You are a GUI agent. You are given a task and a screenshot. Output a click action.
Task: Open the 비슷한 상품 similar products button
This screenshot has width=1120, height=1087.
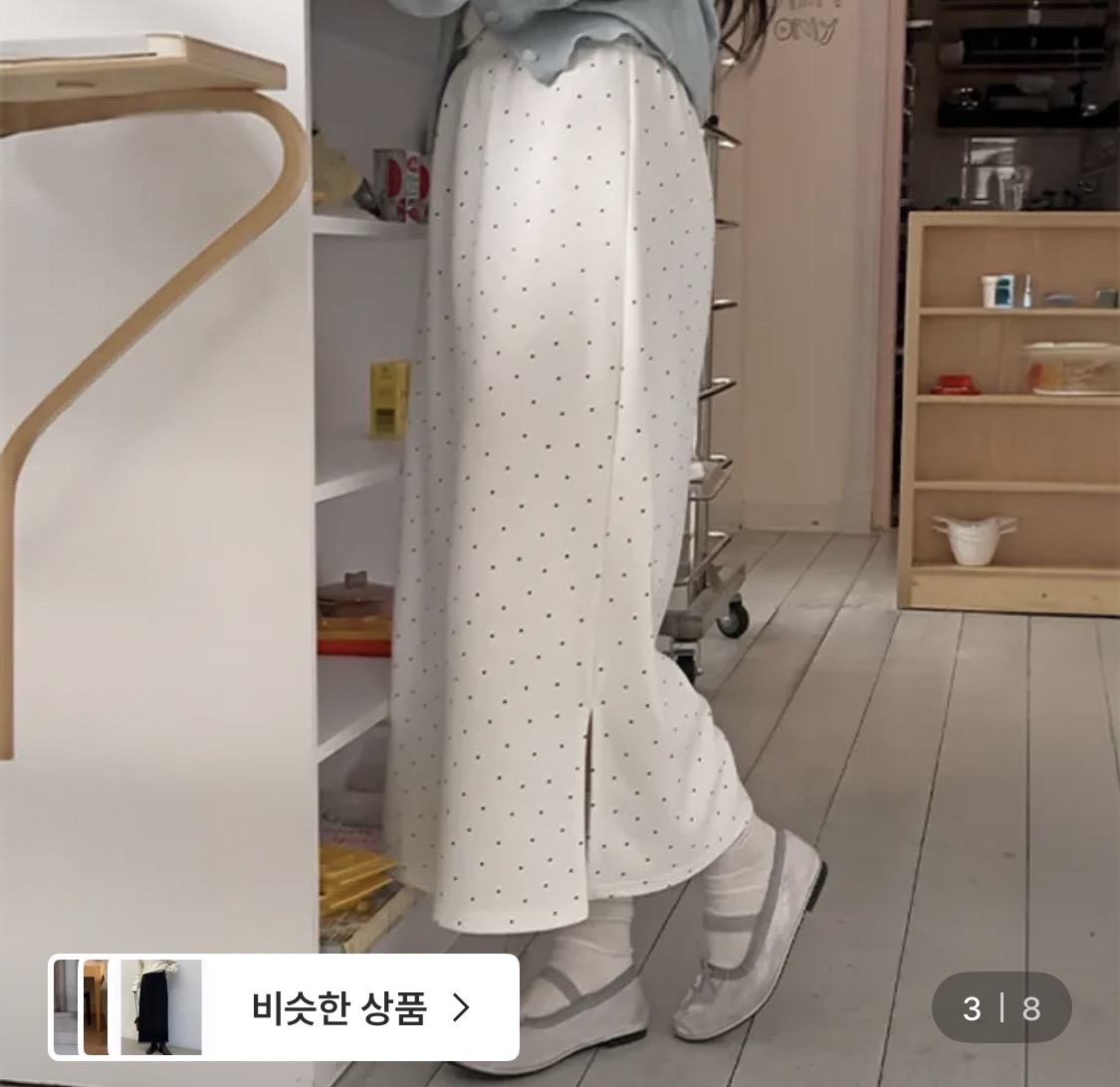pyautogui.click(x=338, y=1008)
